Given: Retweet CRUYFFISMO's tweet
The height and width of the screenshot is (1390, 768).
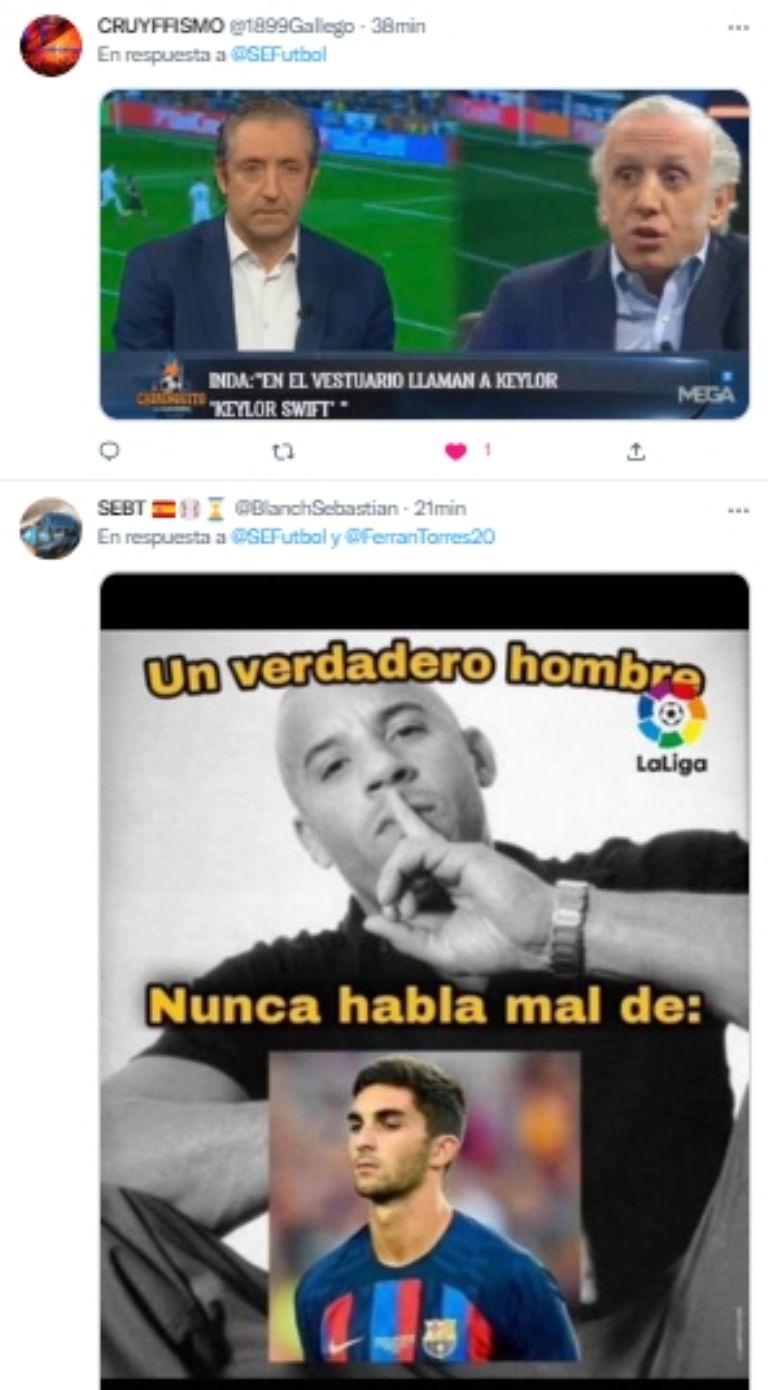Looking at the screenshot, I should 283,452.
